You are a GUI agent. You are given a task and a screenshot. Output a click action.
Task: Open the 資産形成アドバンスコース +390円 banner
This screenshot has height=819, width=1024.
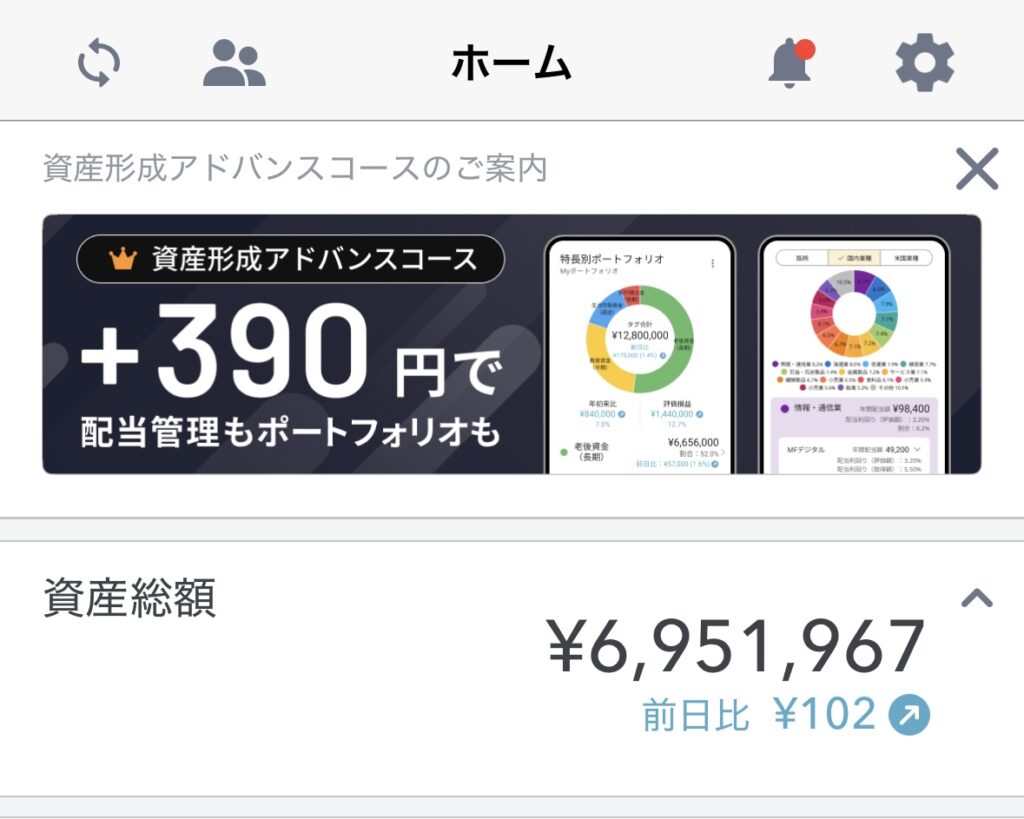pyautogui.click(x=511, y=344)
